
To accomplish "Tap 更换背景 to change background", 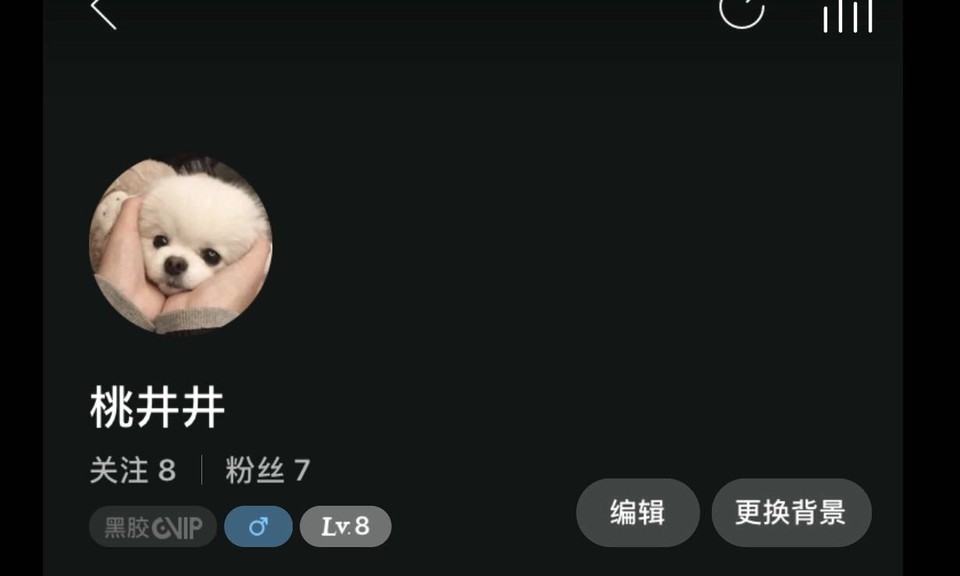I will (x=791, y=513).
